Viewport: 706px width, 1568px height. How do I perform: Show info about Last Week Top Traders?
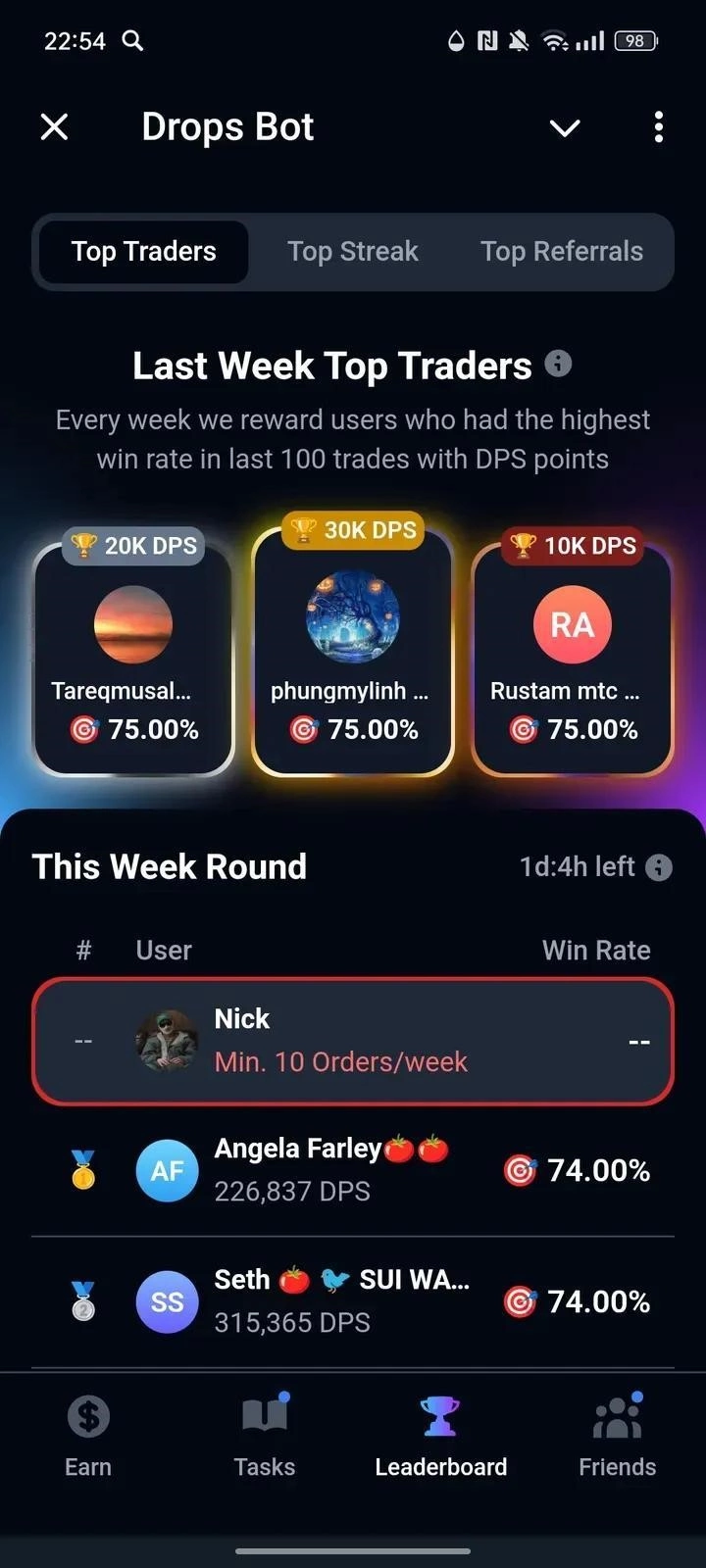(558, 365)
